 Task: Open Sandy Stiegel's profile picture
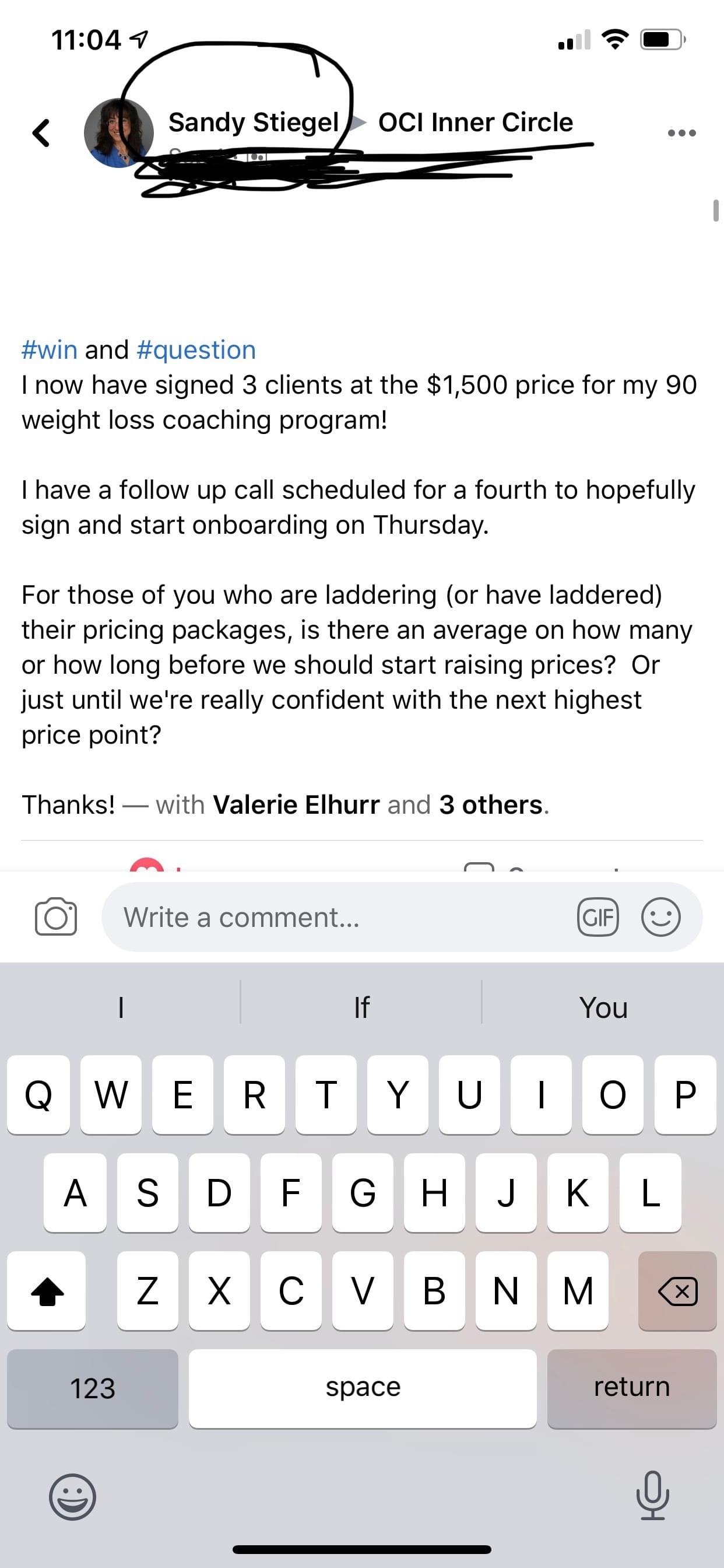click(x=118, y=132)
